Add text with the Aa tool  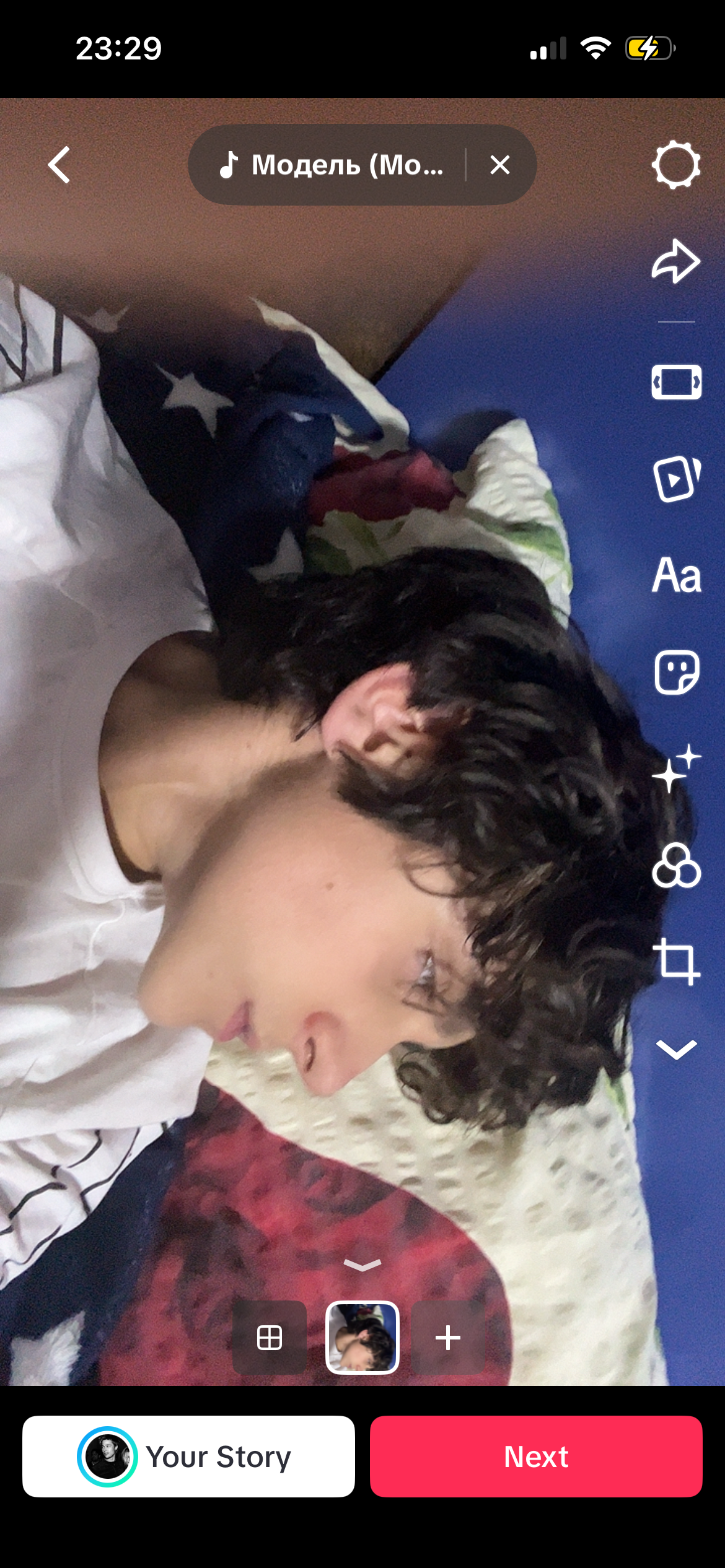click(676, 575)
